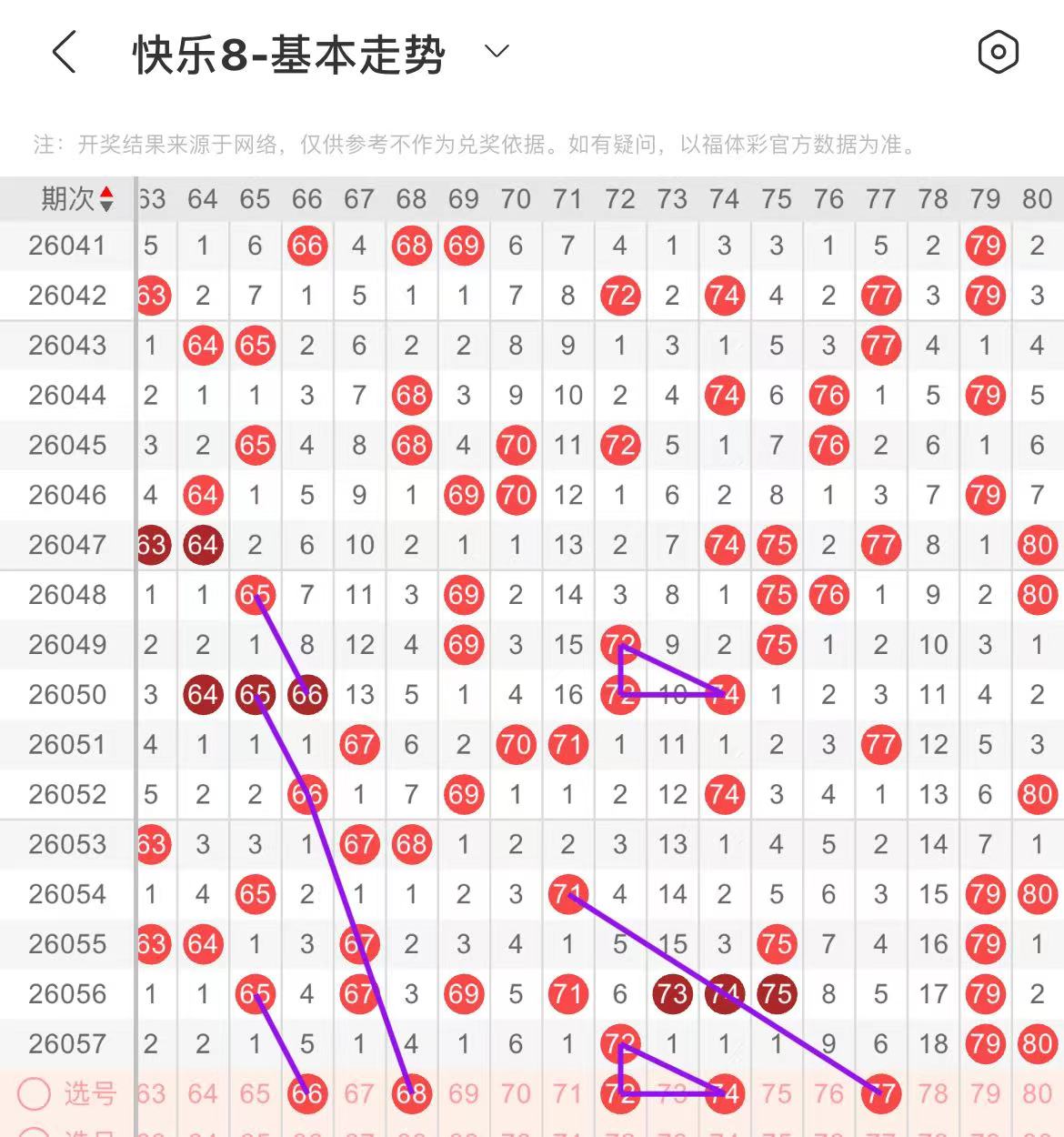Click the gray descending sort triangle on 期次
Screen dimensions: 1064x1137
107,205
